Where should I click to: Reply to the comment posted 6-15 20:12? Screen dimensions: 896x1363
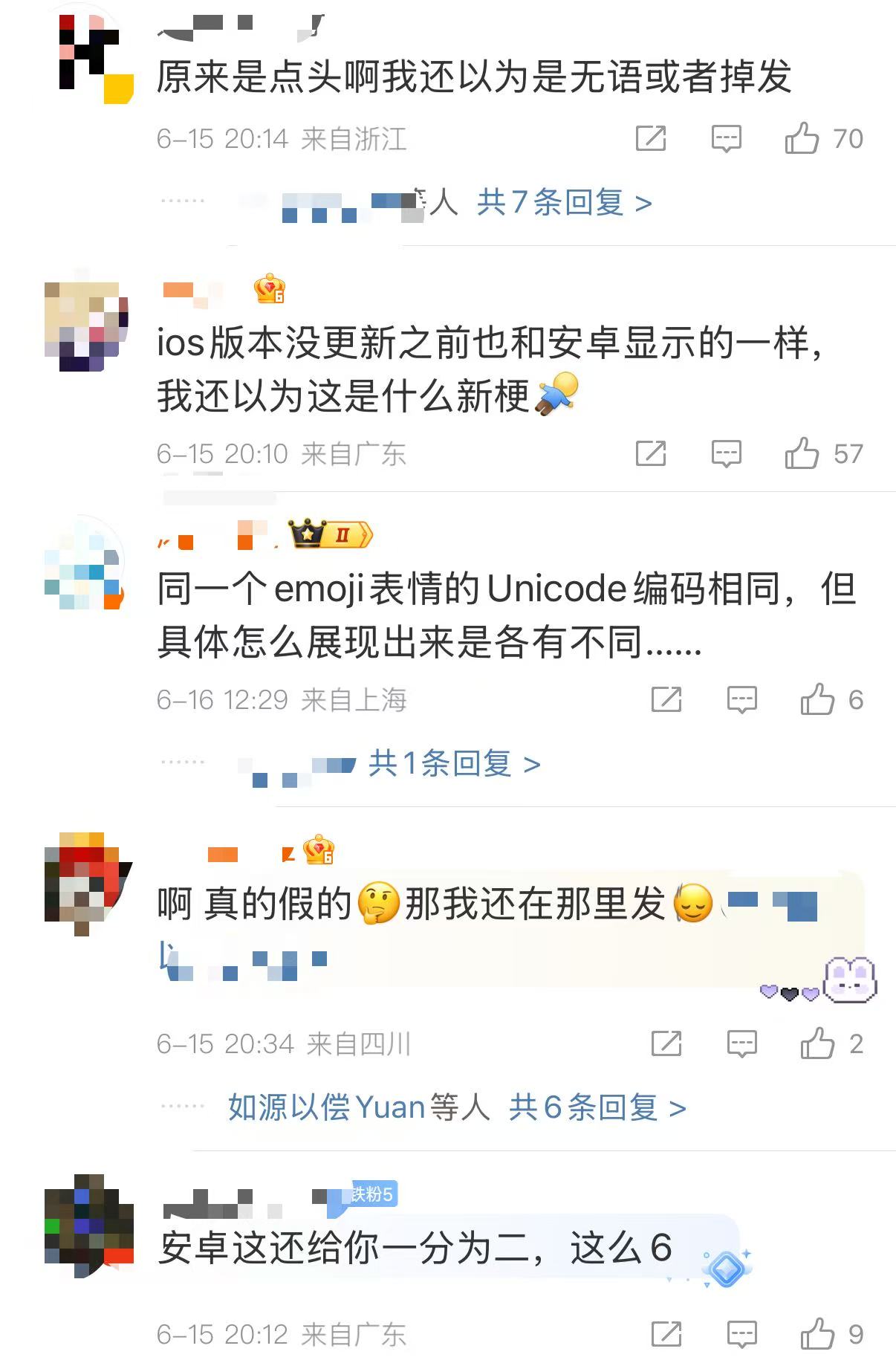(741, 1334)
